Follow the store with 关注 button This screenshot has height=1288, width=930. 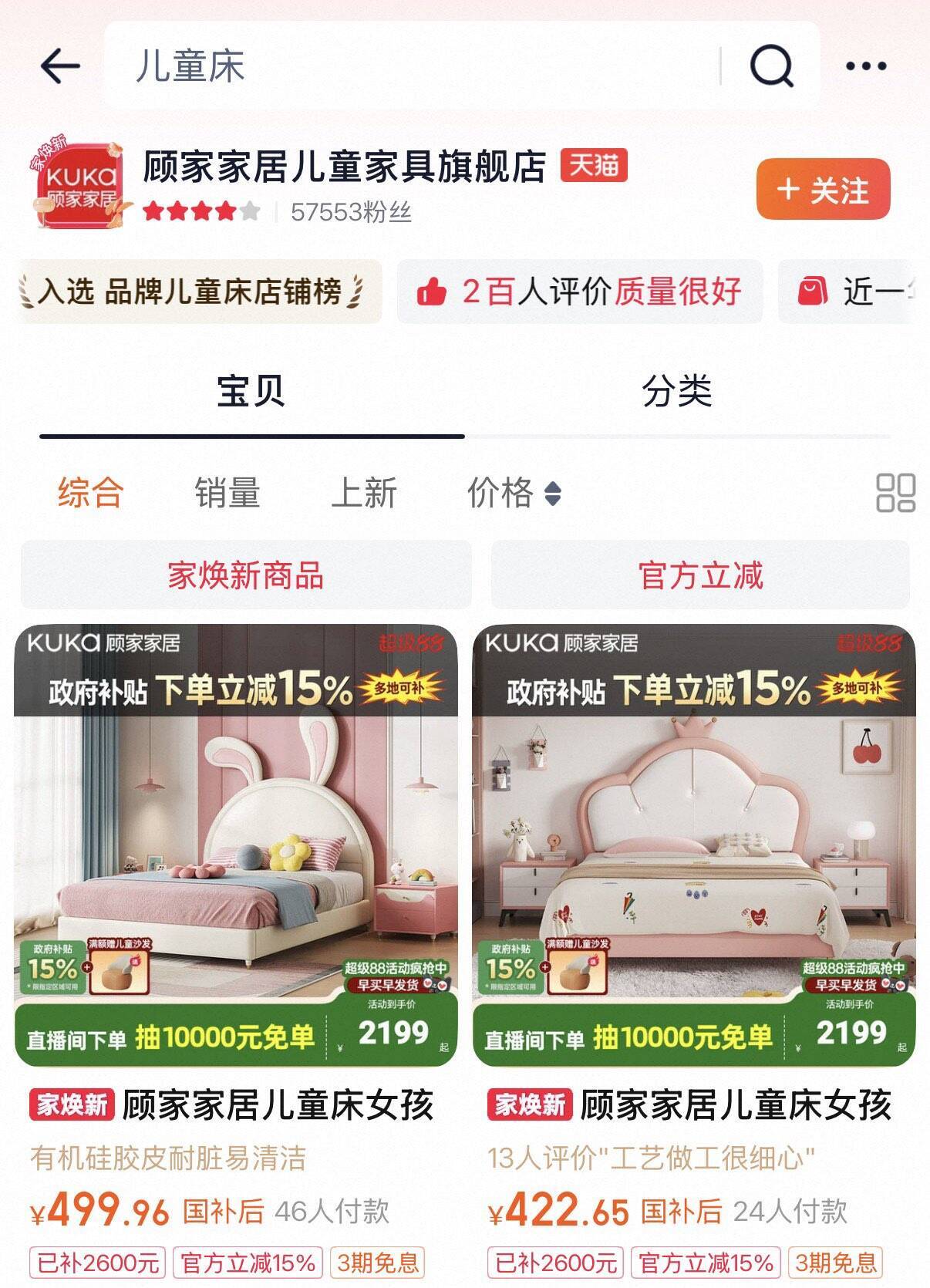[x=823, y=190]
